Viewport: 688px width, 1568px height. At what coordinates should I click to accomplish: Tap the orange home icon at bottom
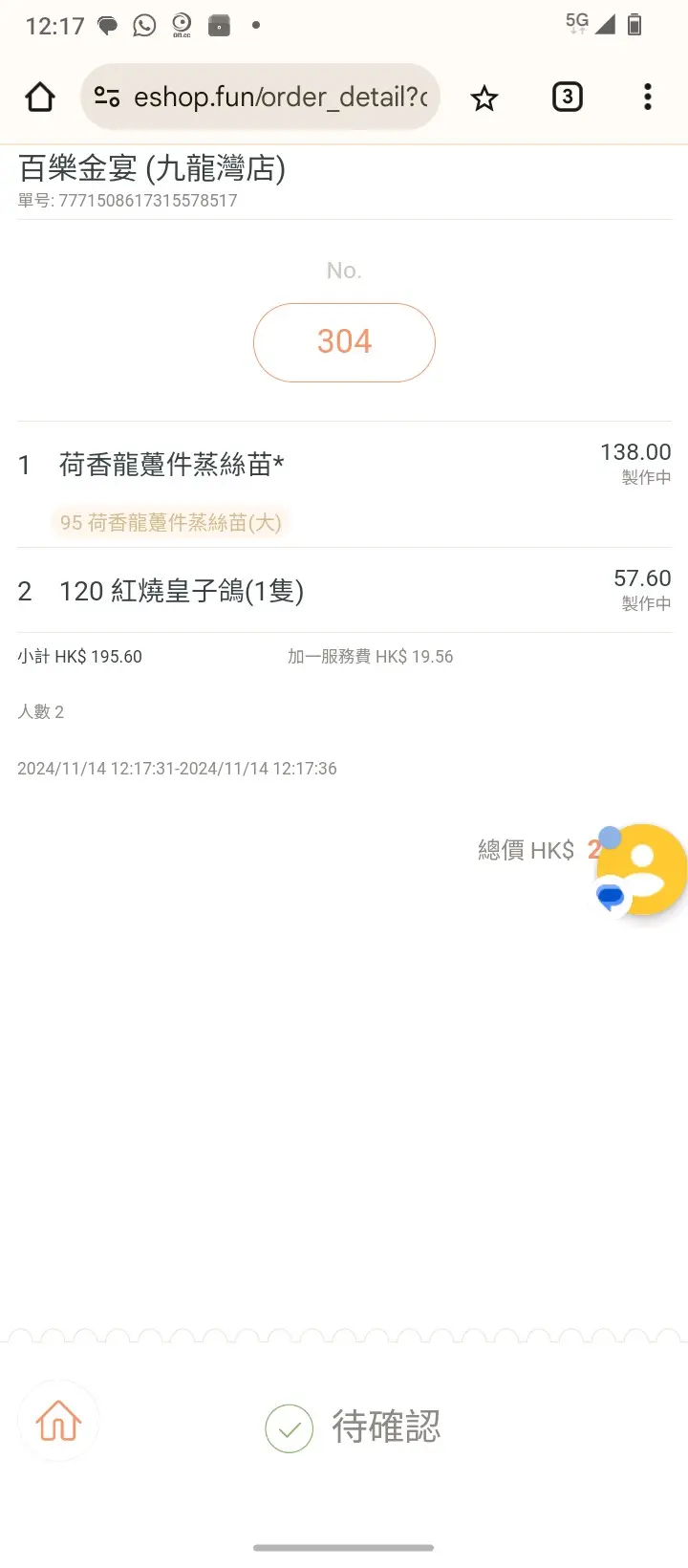tap(58, 1421)
